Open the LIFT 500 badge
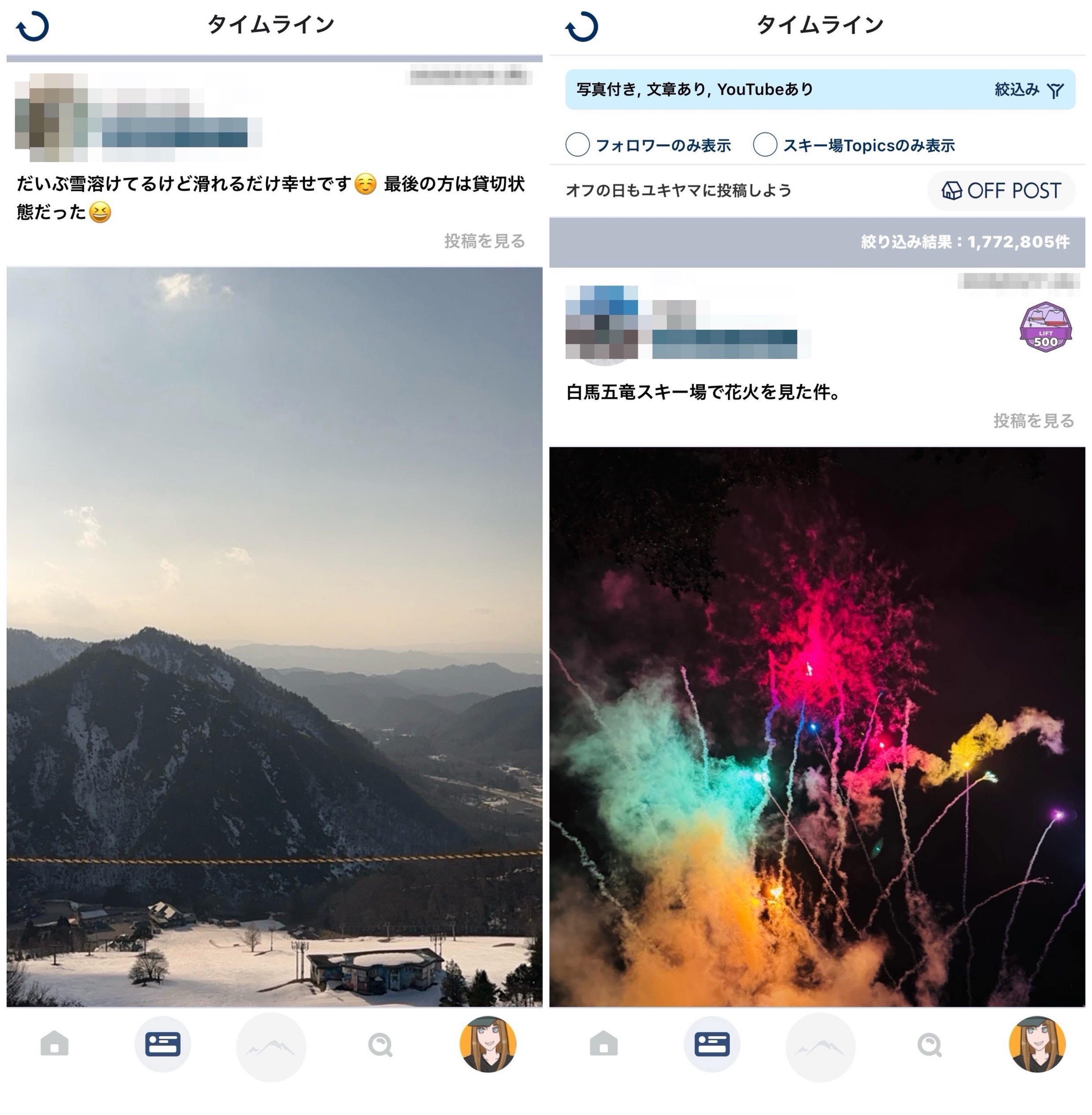The height and width of the screenshot is (1115, 1092). 1045,327
